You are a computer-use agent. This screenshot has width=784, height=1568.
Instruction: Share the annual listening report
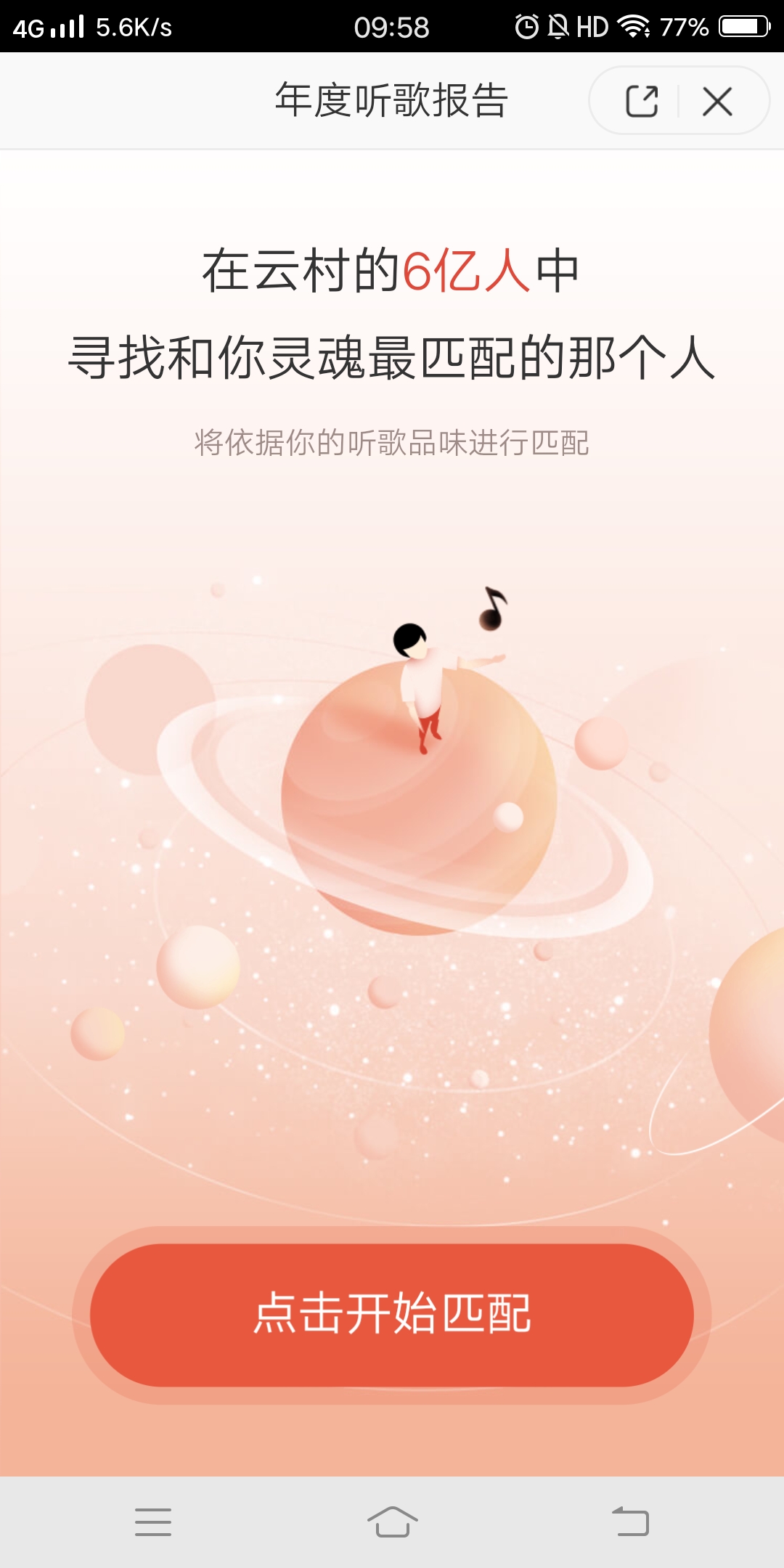[x=642, y=101]
